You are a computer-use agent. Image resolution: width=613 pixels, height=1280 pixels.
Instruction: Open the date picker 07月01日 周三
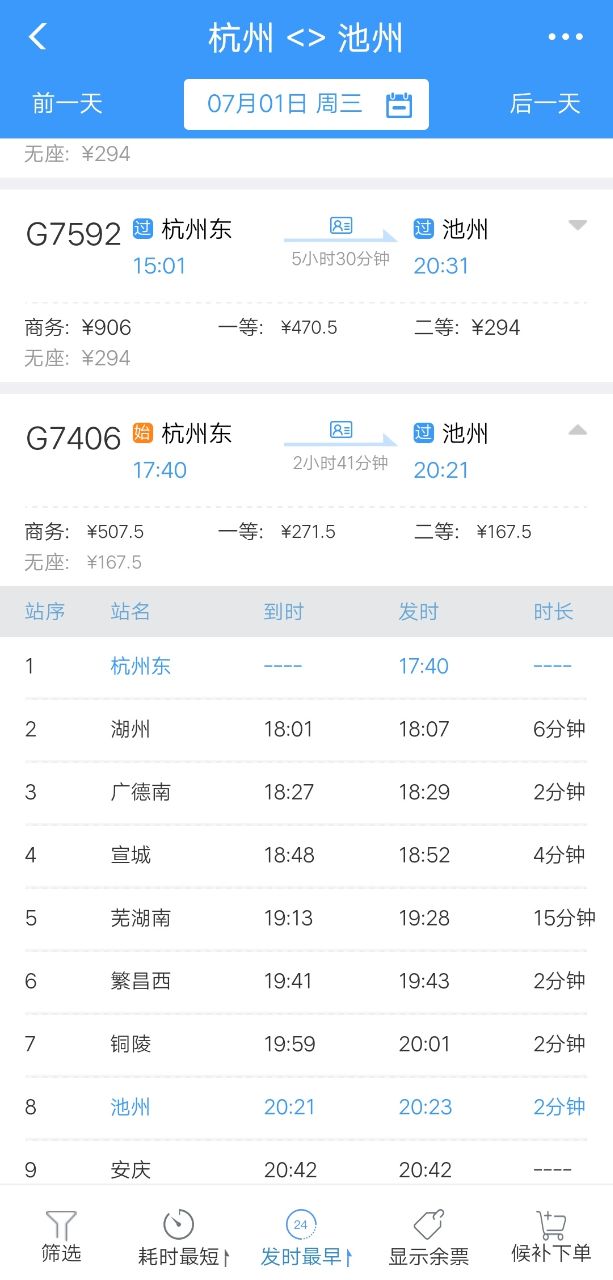point(306,104)
